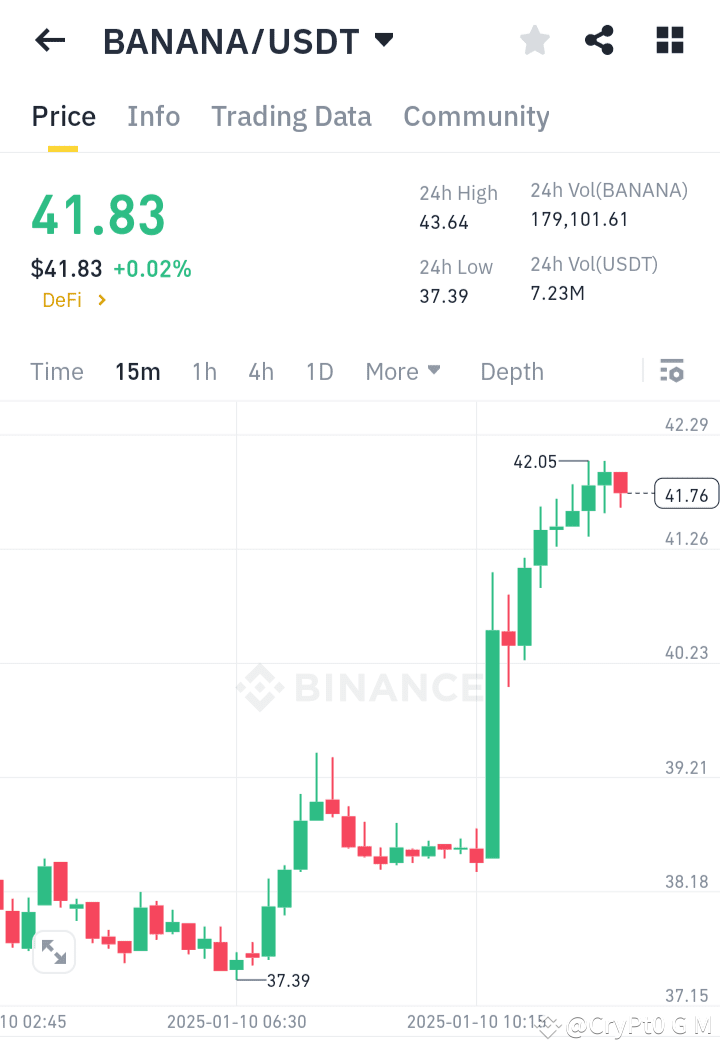This screenshot has width=720, height=1048.
Task: Switch to the Price tab
Action: [x=63, y=116]
